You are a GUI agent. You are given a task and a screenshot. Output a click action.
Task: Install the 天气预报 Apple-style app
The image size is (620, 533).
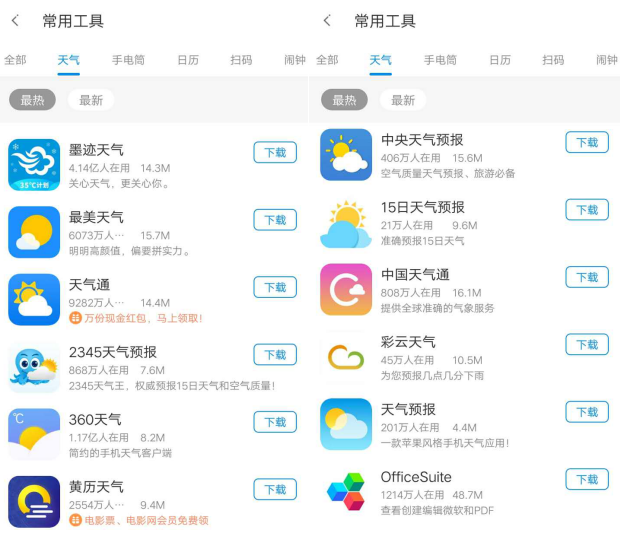[x=587, y=412]
